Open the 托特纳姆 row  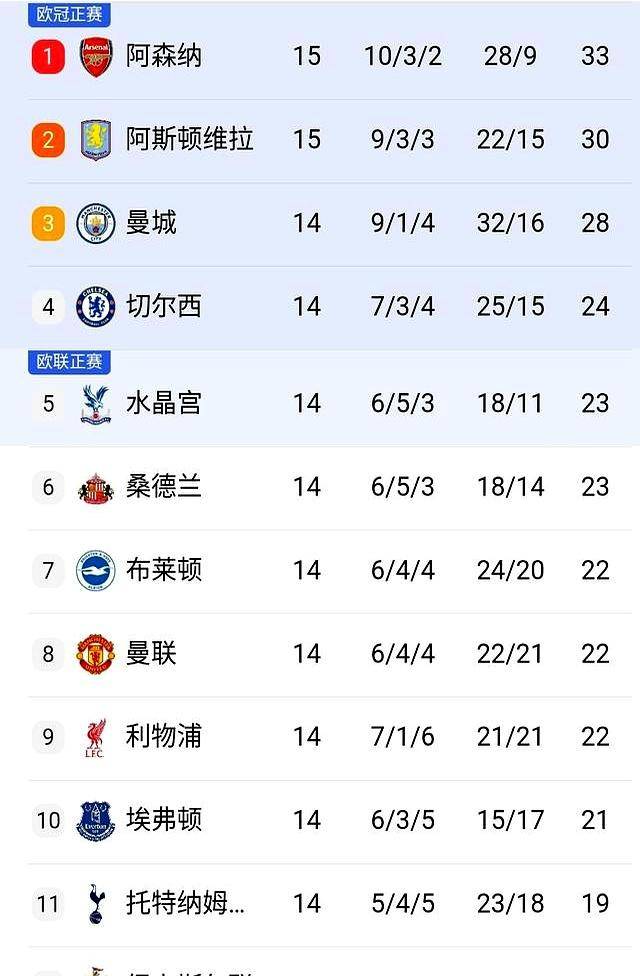point(185,904)
